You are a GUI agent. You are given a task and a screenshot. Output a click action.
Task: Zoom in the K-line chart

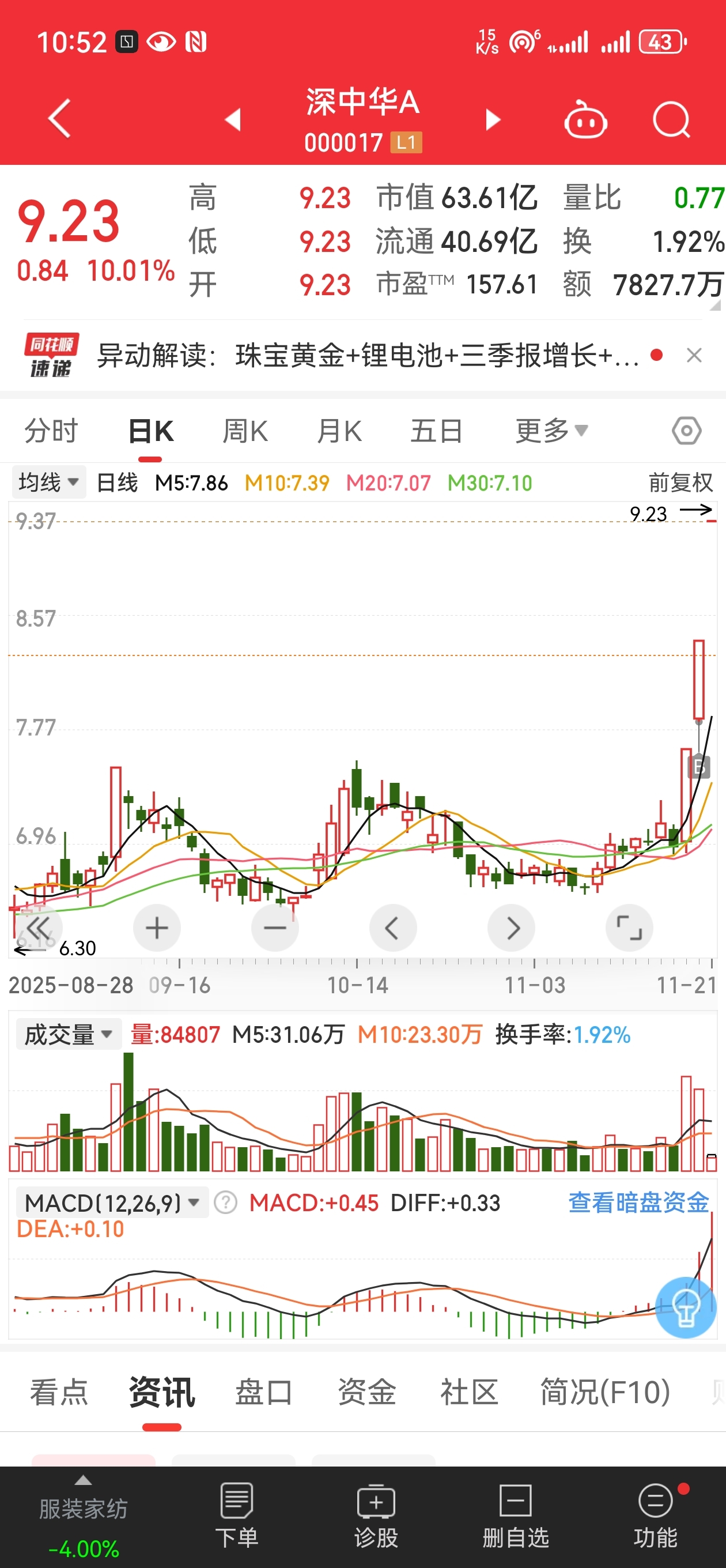pyautogui.click(x=157, y=928)
